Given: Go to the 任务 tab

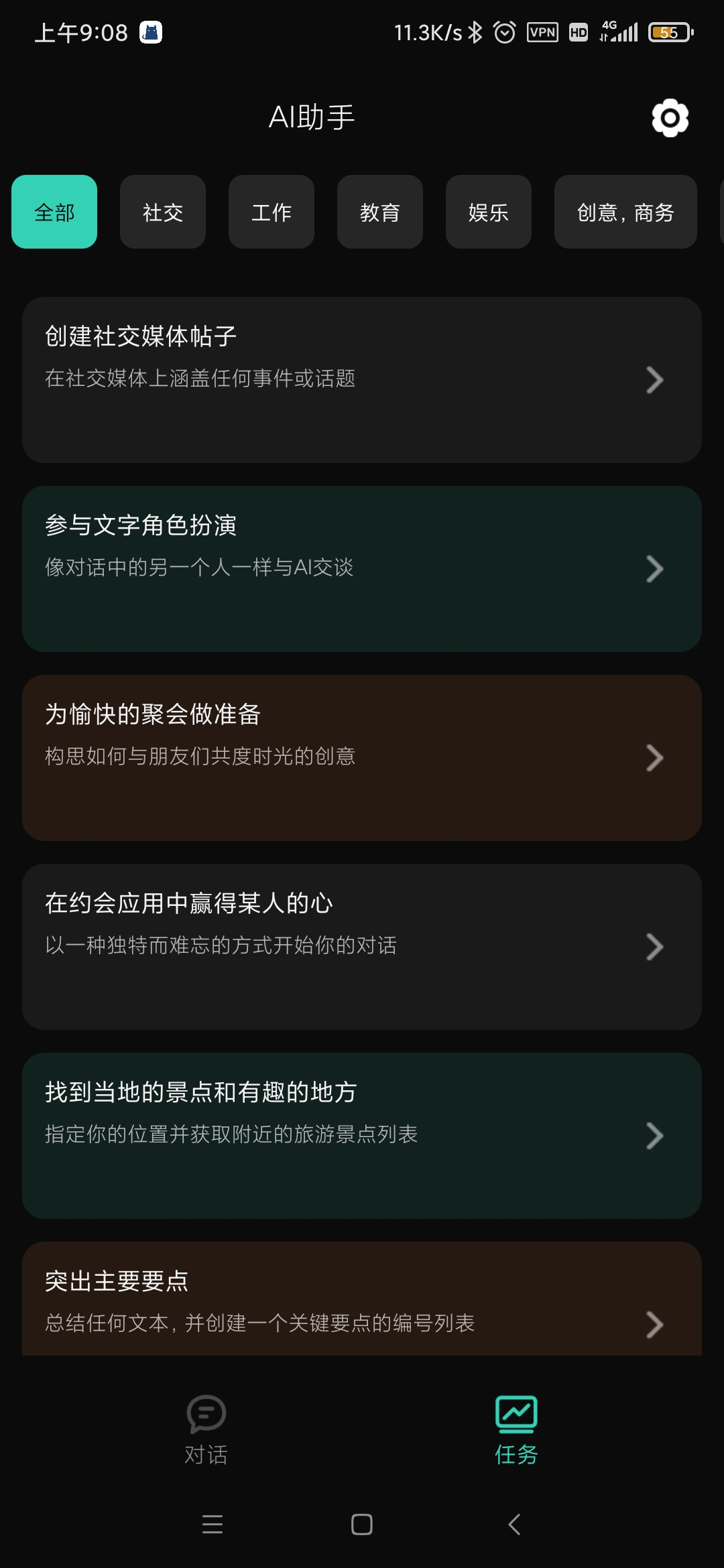Looking at the screenshot, I should click(x=516, y=1429).
